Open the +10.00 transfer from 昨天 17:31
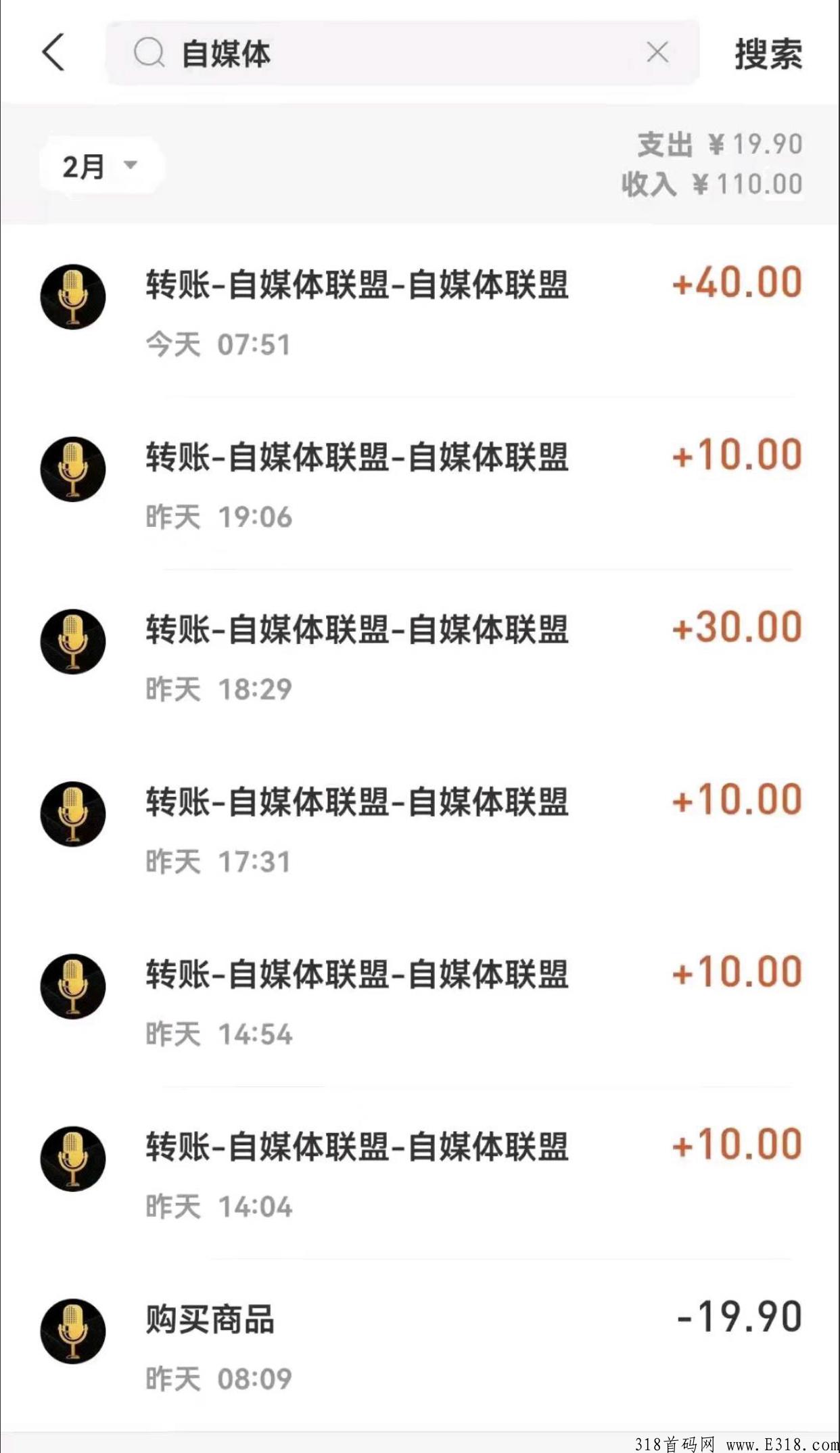 (x=420, y=829)
